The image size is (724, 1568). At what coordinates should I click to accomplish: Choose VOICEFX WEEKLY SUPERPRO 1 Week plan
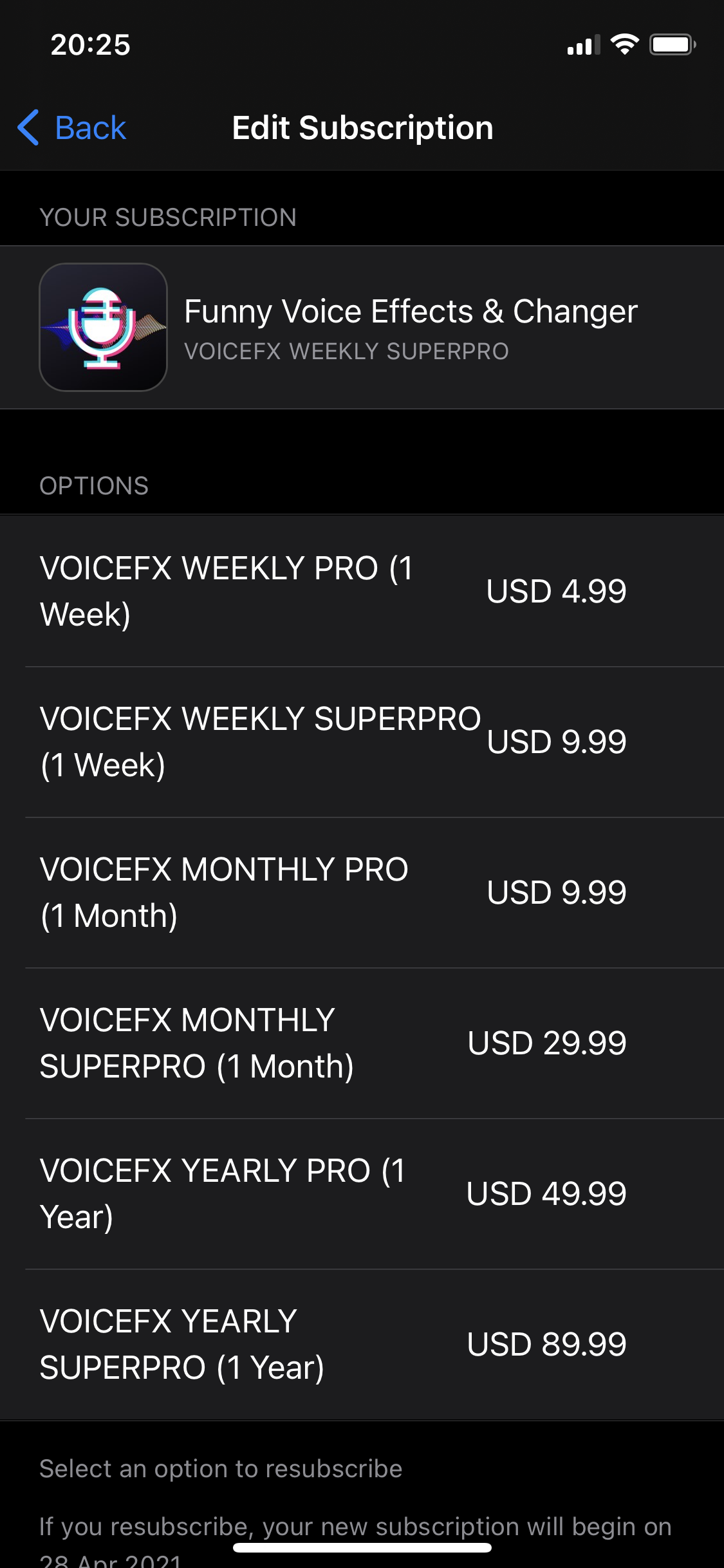[362, 742]
